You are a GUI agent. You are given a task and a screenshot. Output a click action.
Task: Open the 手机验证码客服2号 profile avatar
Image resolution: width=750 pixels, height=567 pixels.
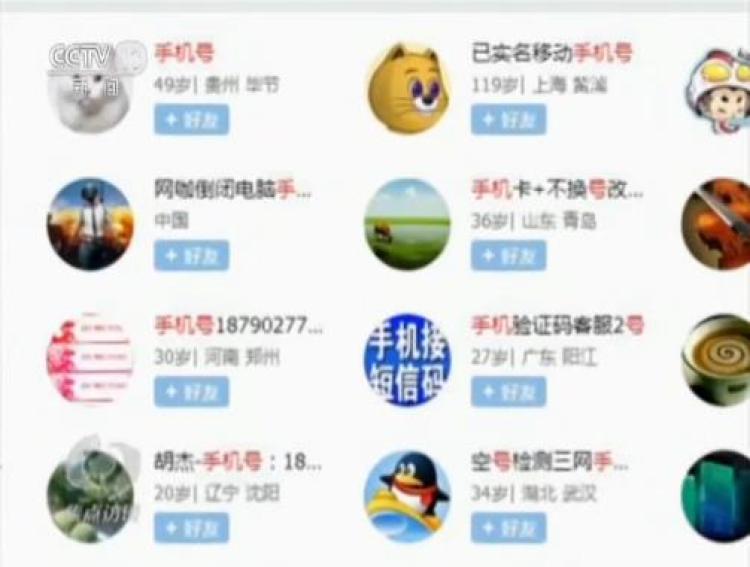407,359
